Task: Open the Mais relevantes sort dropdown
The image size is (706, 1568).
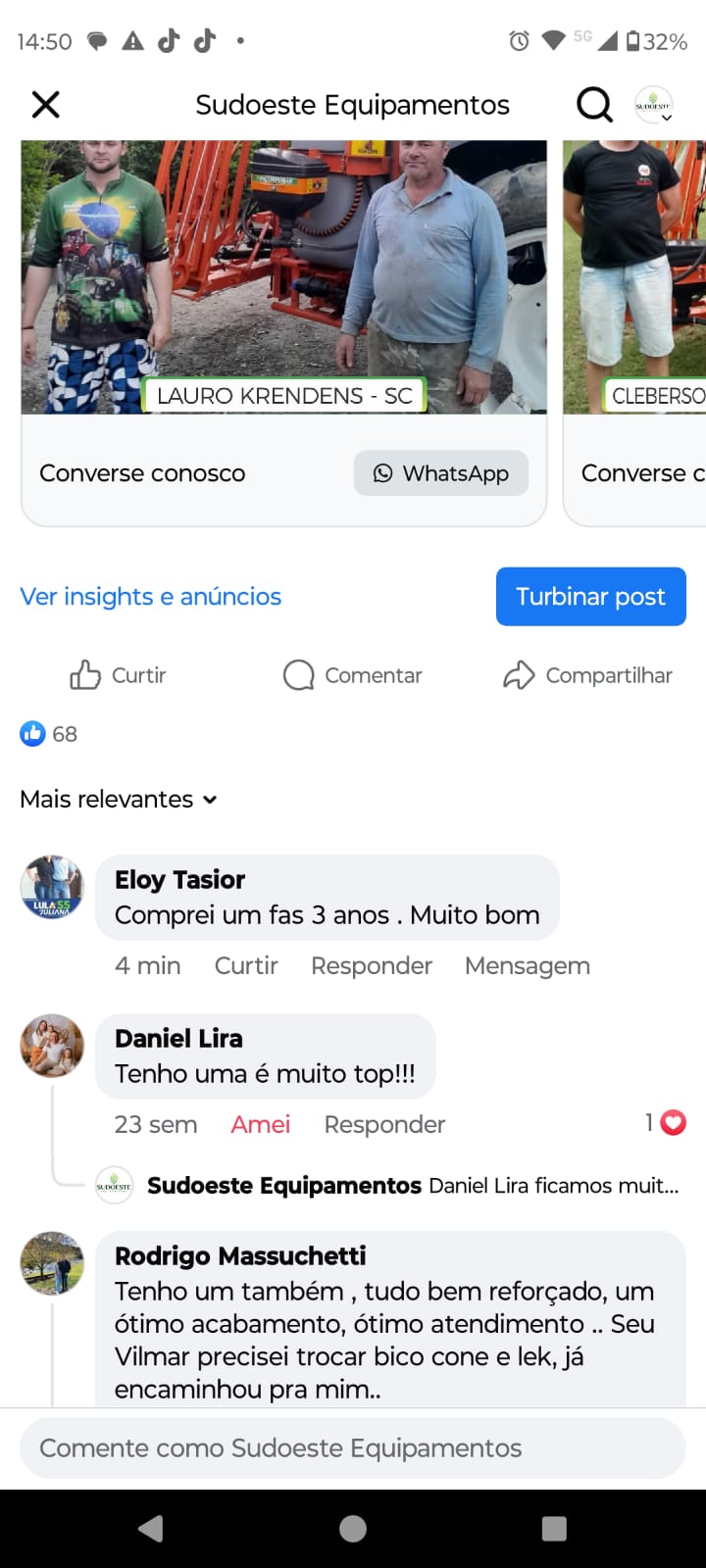Action: pos(118,799)
